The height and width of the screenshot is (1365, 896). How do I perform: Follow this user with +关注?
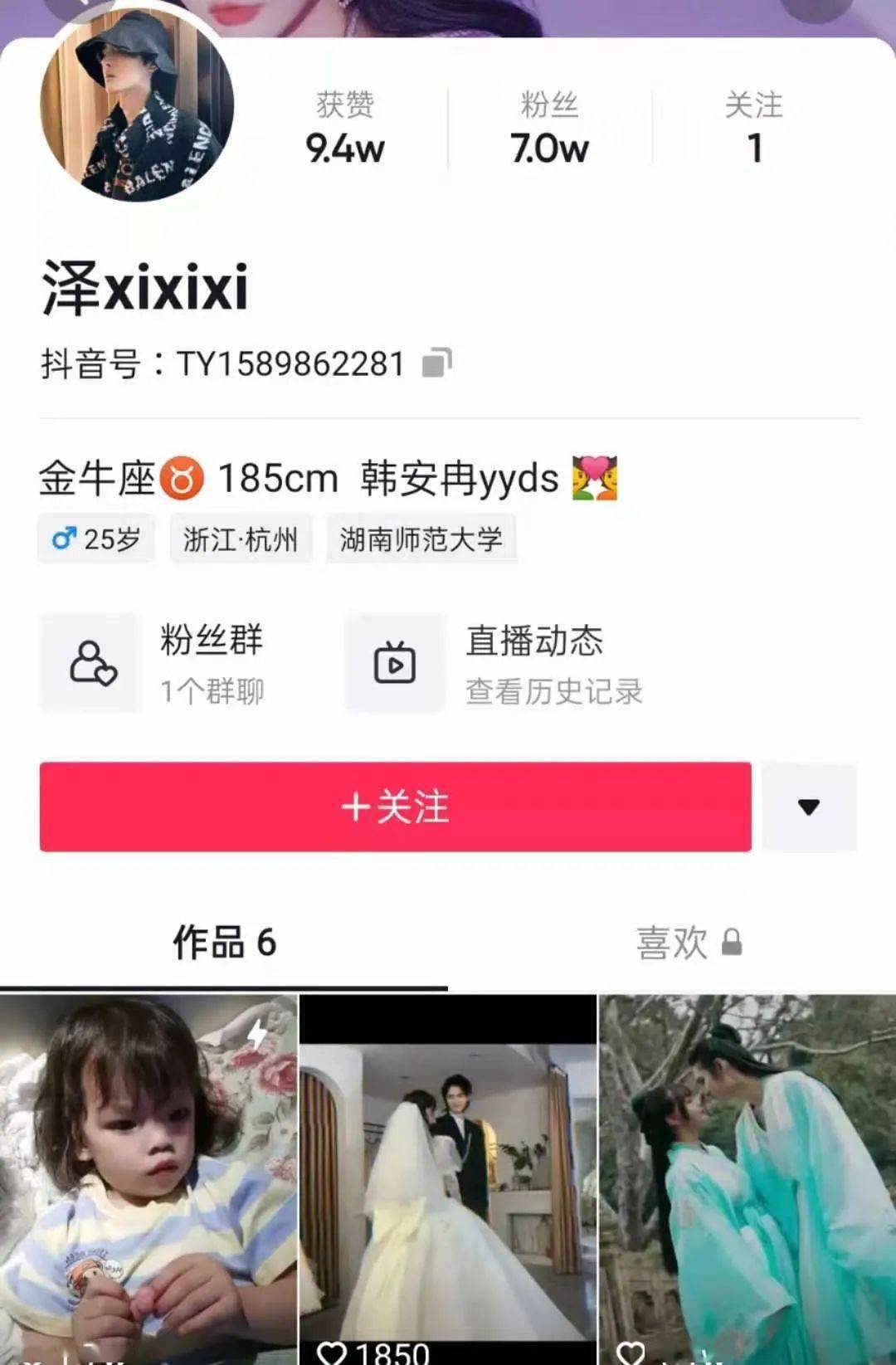[395, 807]
